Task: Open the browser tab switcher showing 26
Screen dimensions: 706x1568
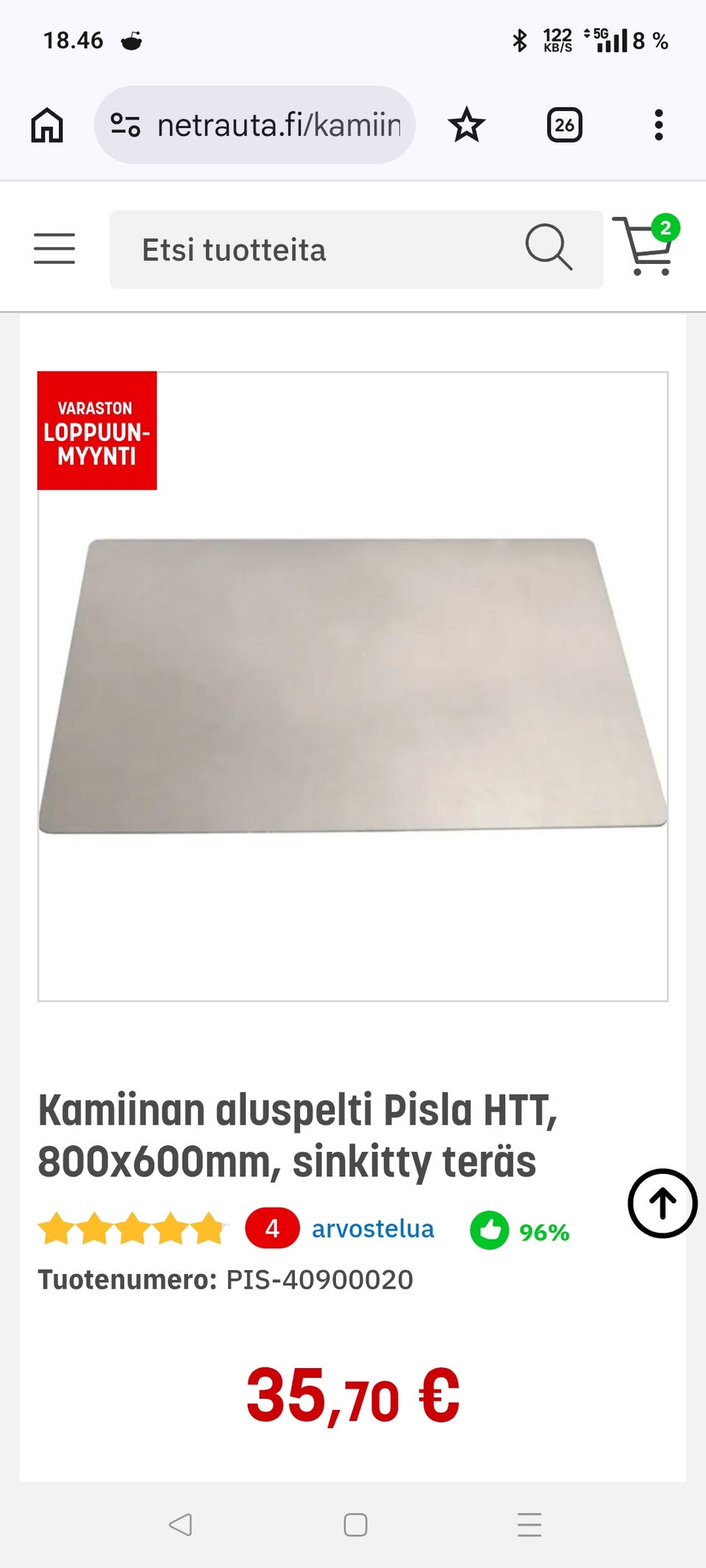Action: click(x=565, y=125)
